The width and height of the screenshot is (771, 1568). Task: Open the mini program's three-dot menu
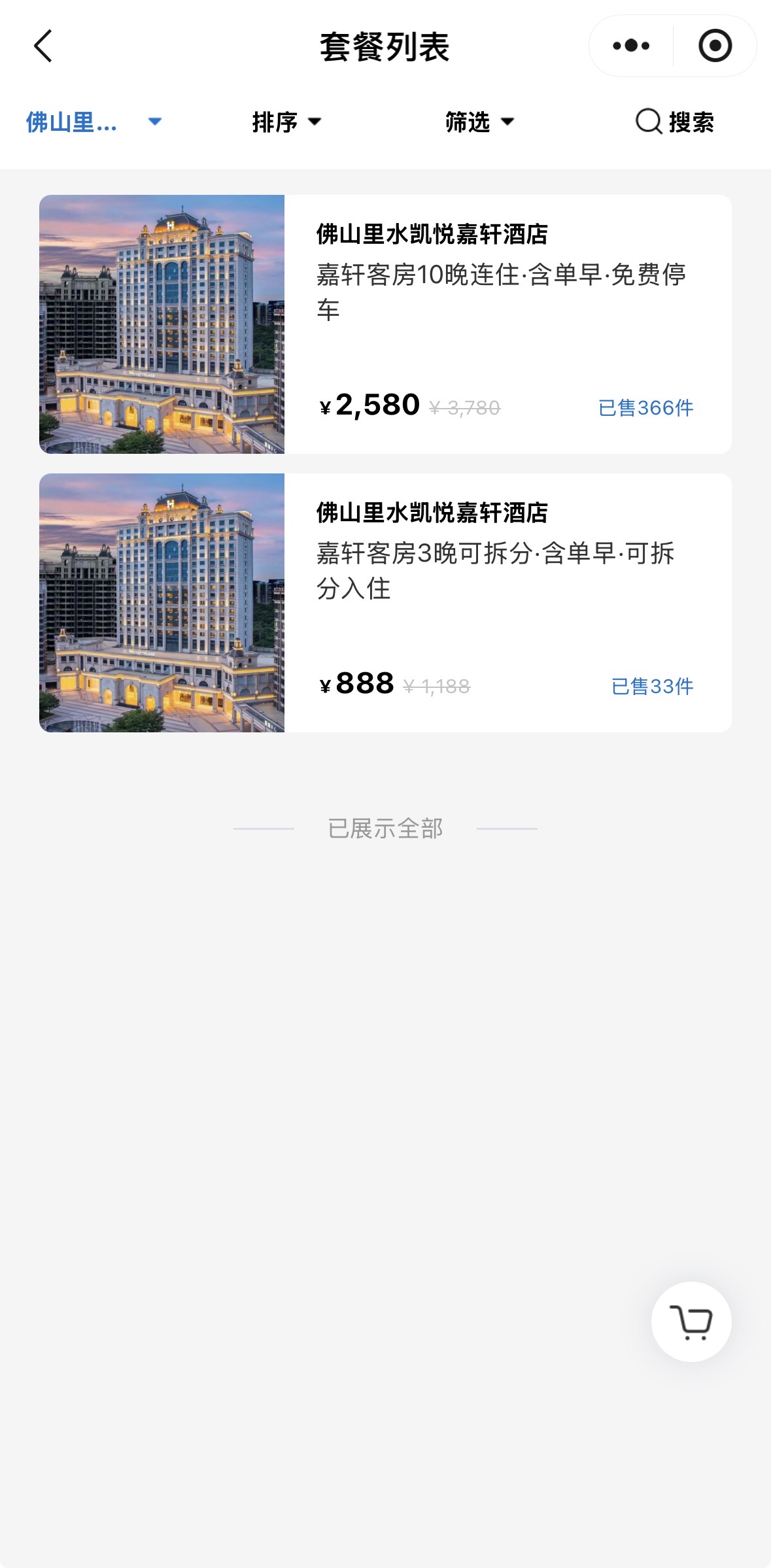(631, 46)
